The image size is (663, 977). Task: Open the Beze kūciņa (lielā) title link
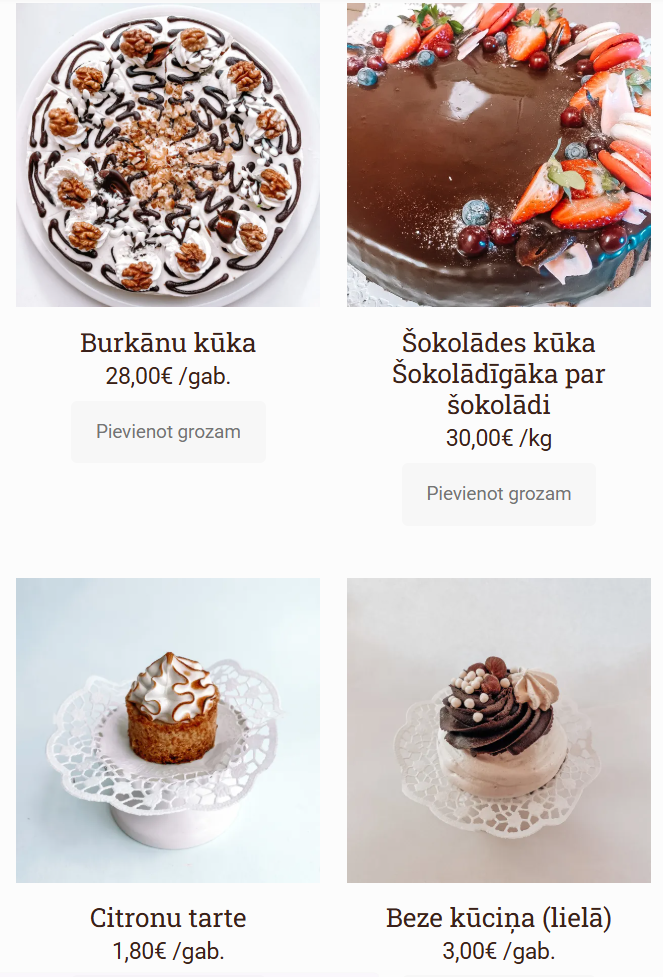499,918
